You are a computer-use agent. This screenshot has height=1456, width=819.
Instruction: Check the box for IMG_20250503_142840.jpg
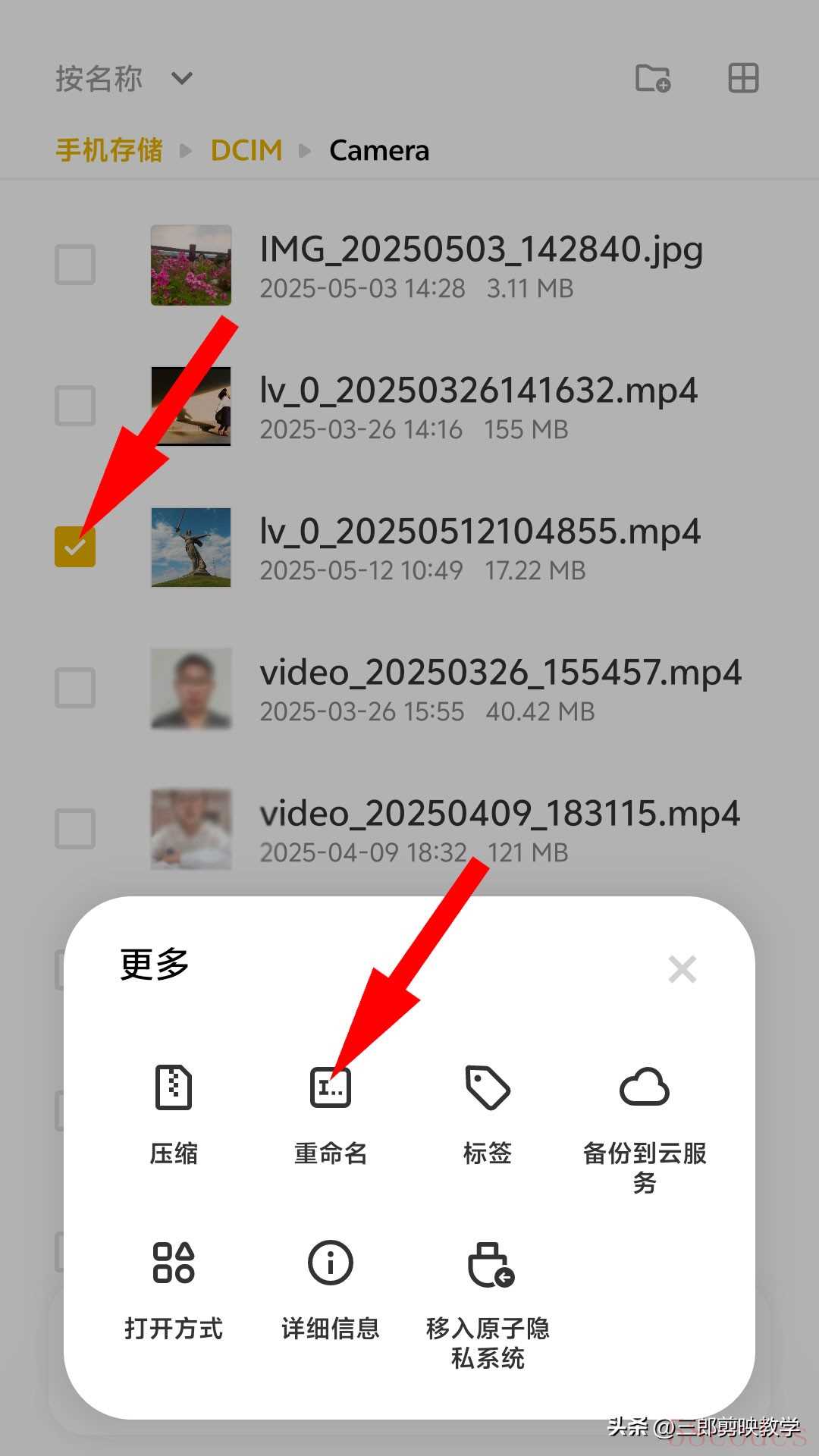click(x=75, y=265)
